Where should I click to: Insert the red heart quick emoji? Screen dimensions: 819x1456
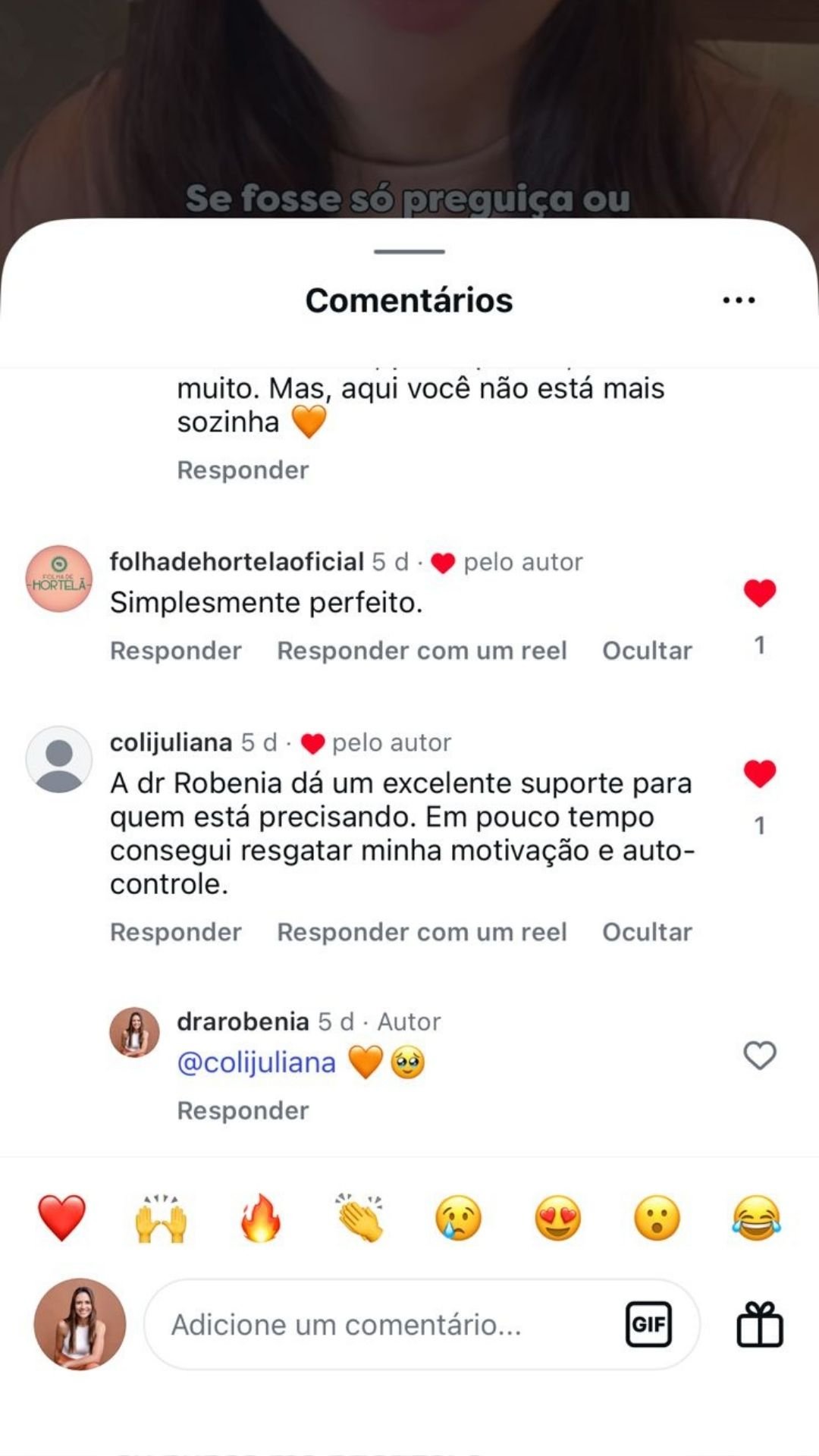[62, 1218]
